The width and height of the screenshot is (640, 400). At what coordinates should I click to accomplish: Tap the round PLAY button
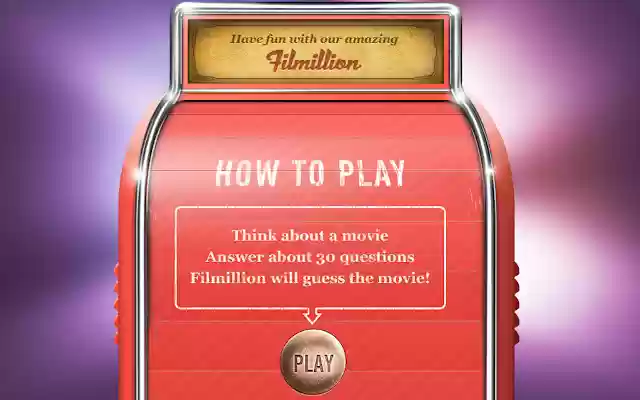click(312, 361)
